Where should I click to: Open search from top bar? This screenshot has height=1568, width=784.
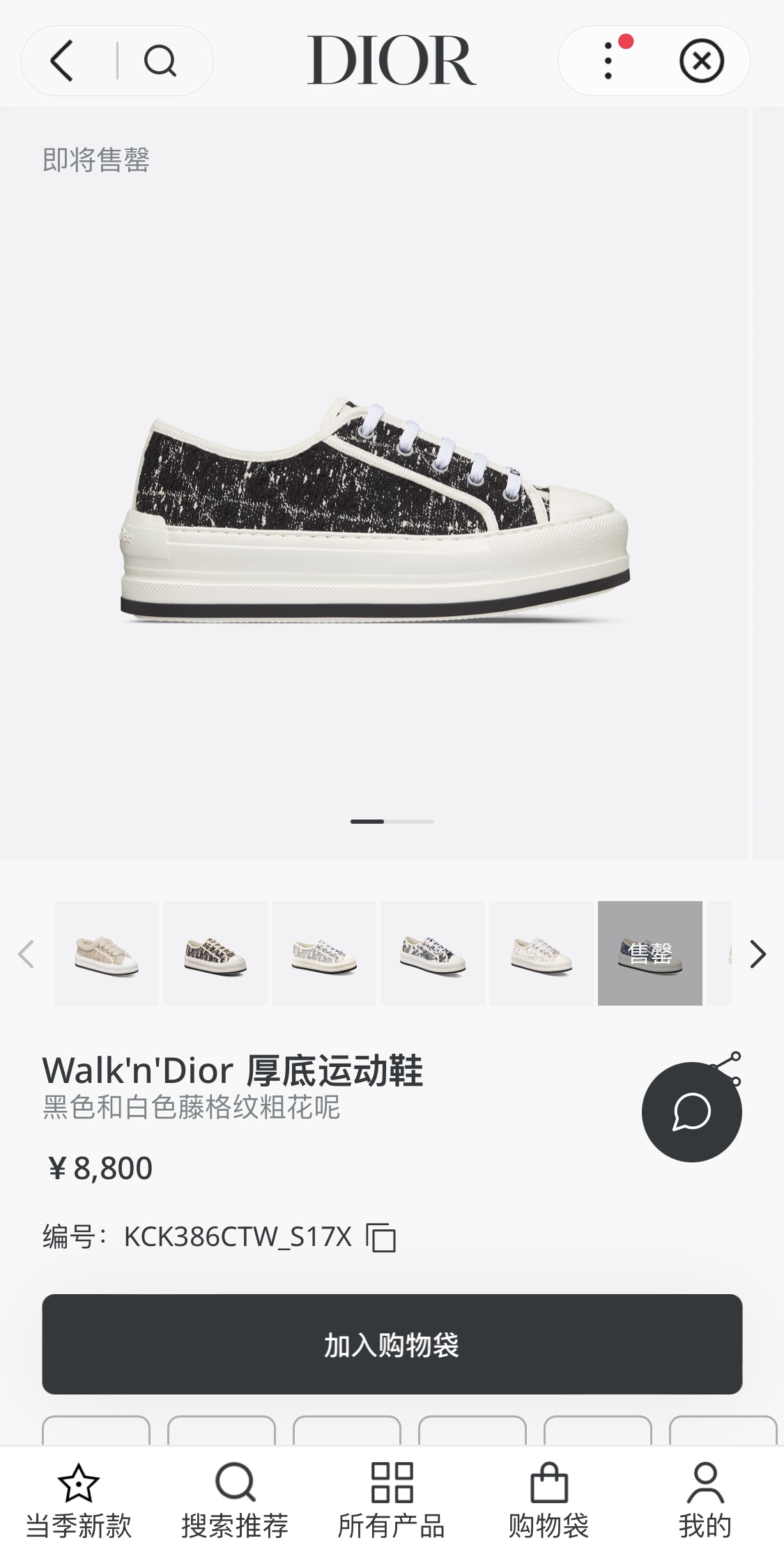[x=160, y=61]
